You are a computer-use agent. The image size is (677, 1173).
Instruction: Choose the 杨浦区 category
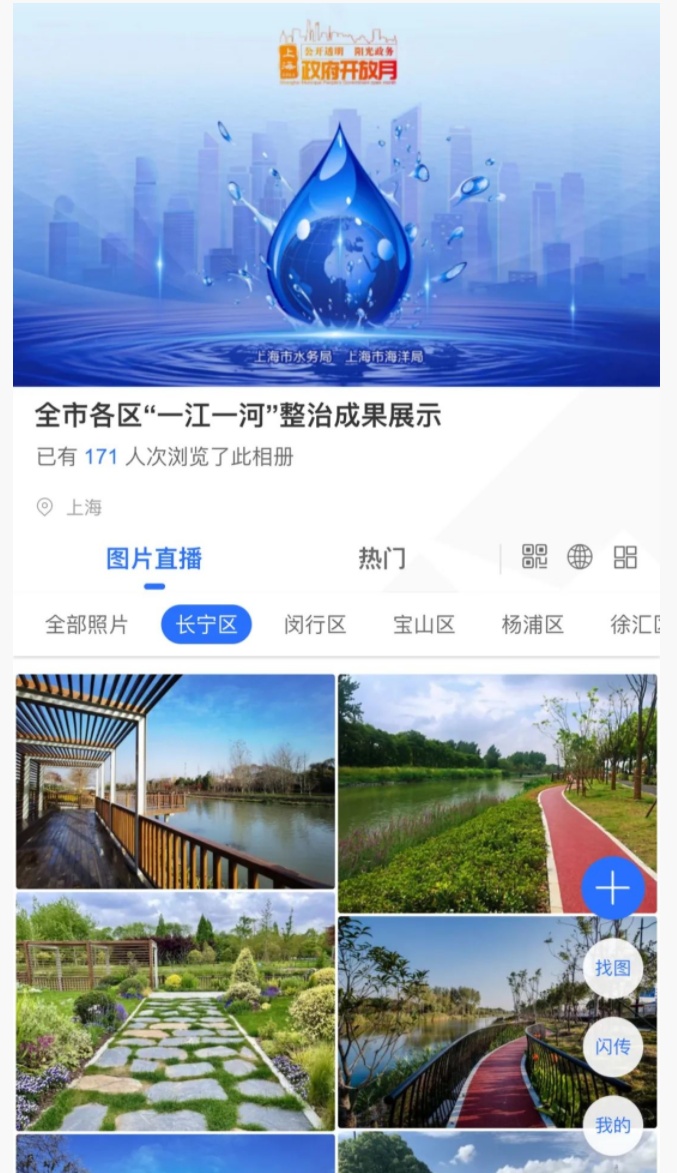click(533, 625)
